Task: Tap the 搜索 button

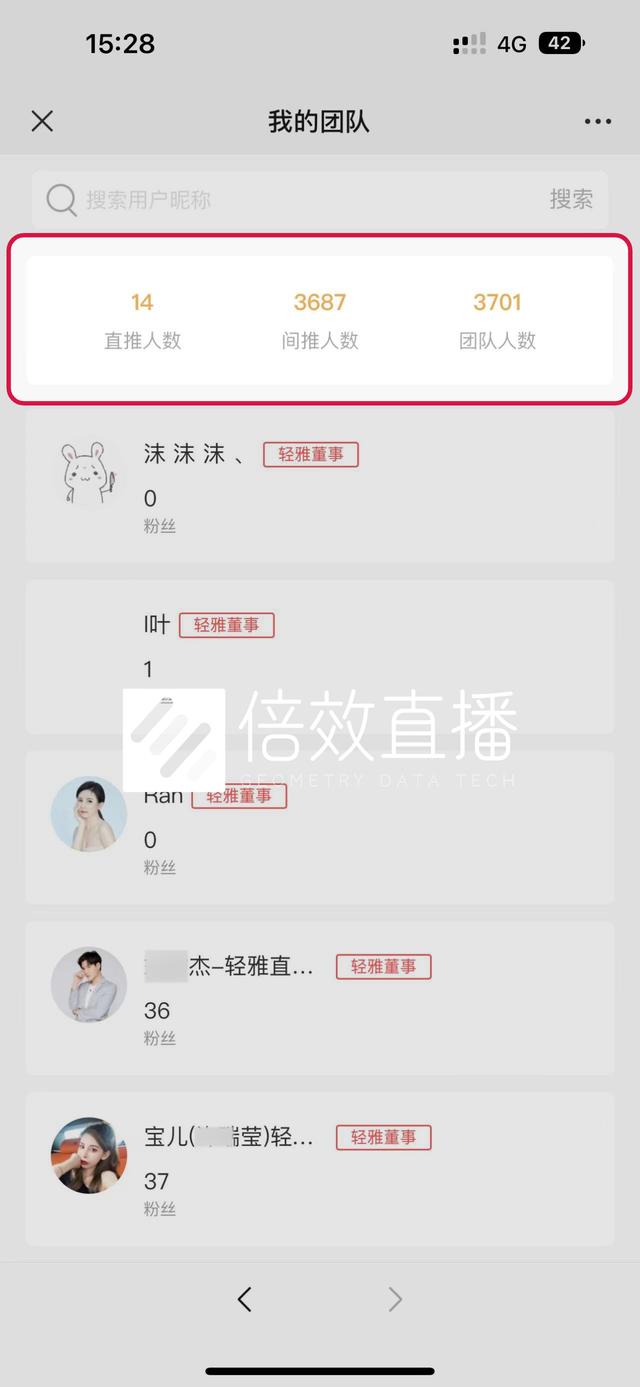Action: [571, 200]
